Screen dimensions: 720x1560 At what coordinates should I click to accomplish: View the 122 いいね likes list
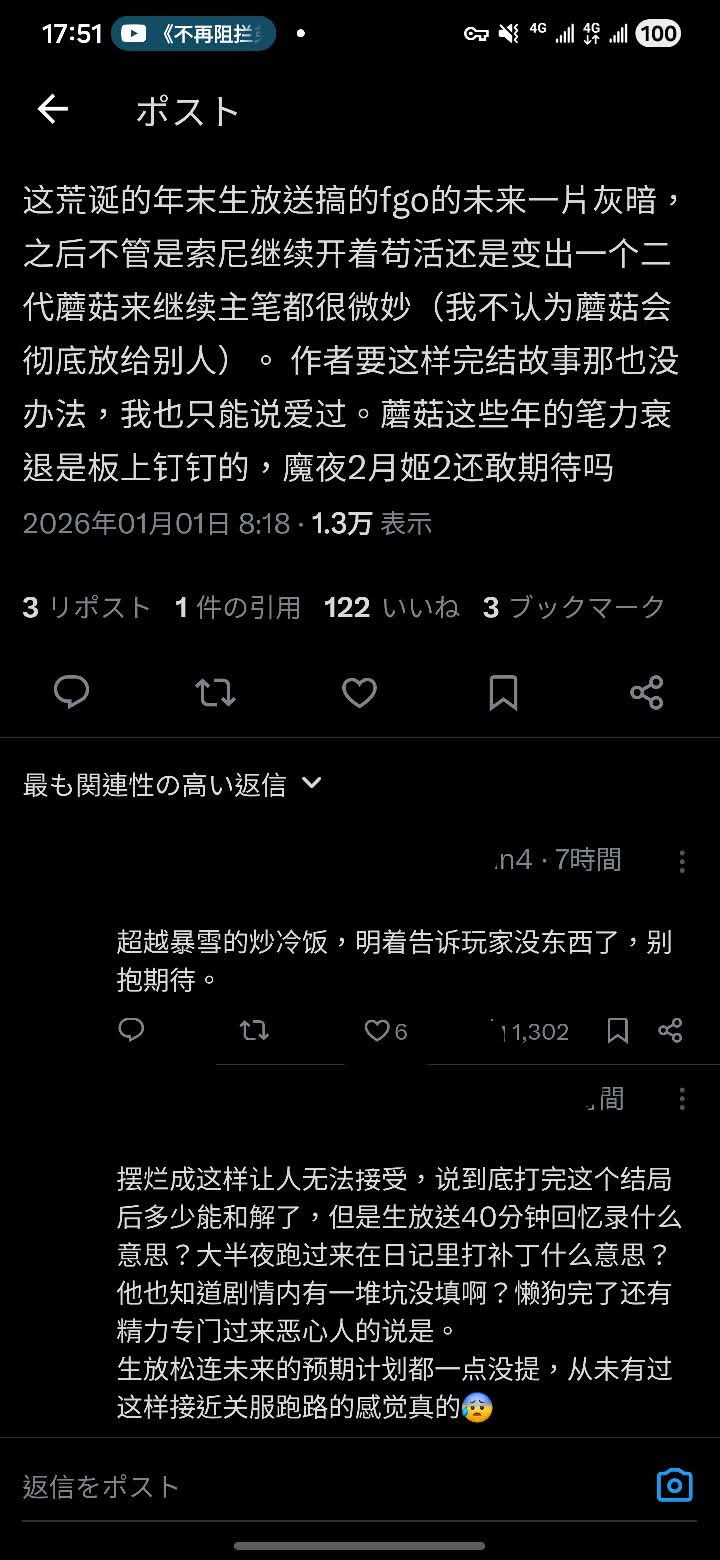(x=391, y=607)
